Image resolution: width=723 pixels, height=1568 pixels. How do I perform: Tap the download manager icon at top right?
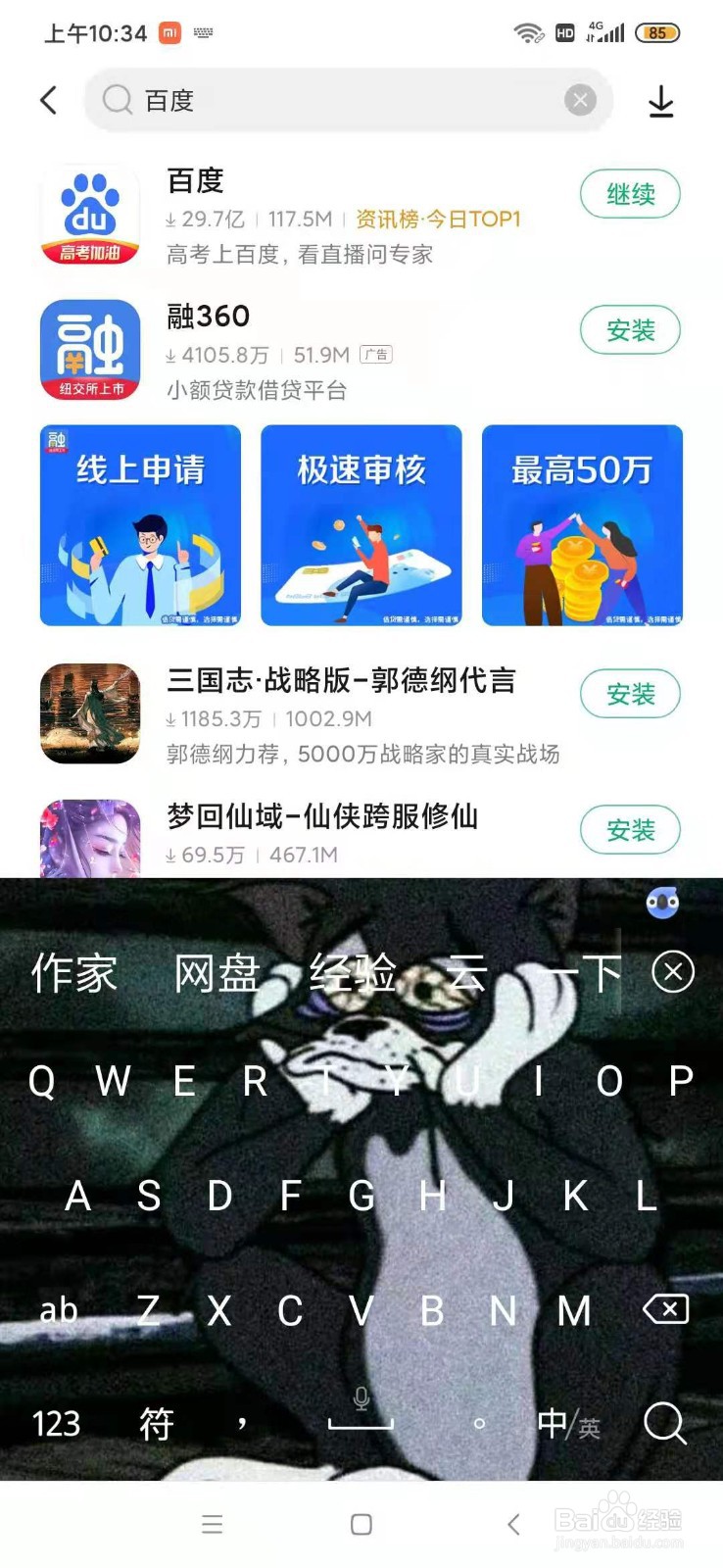tap(662, 101)
